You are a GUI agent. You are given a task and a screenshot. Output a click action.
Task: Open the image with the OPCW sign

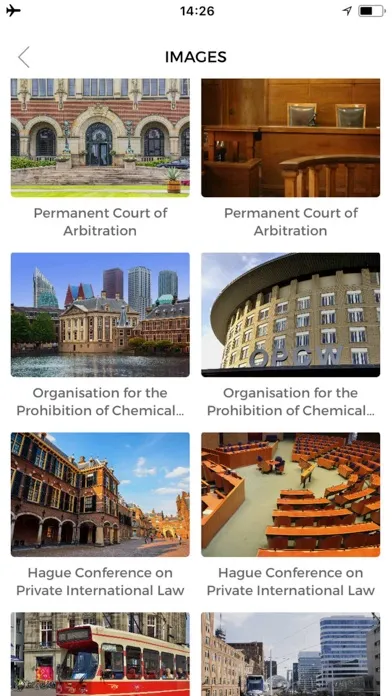291,315
